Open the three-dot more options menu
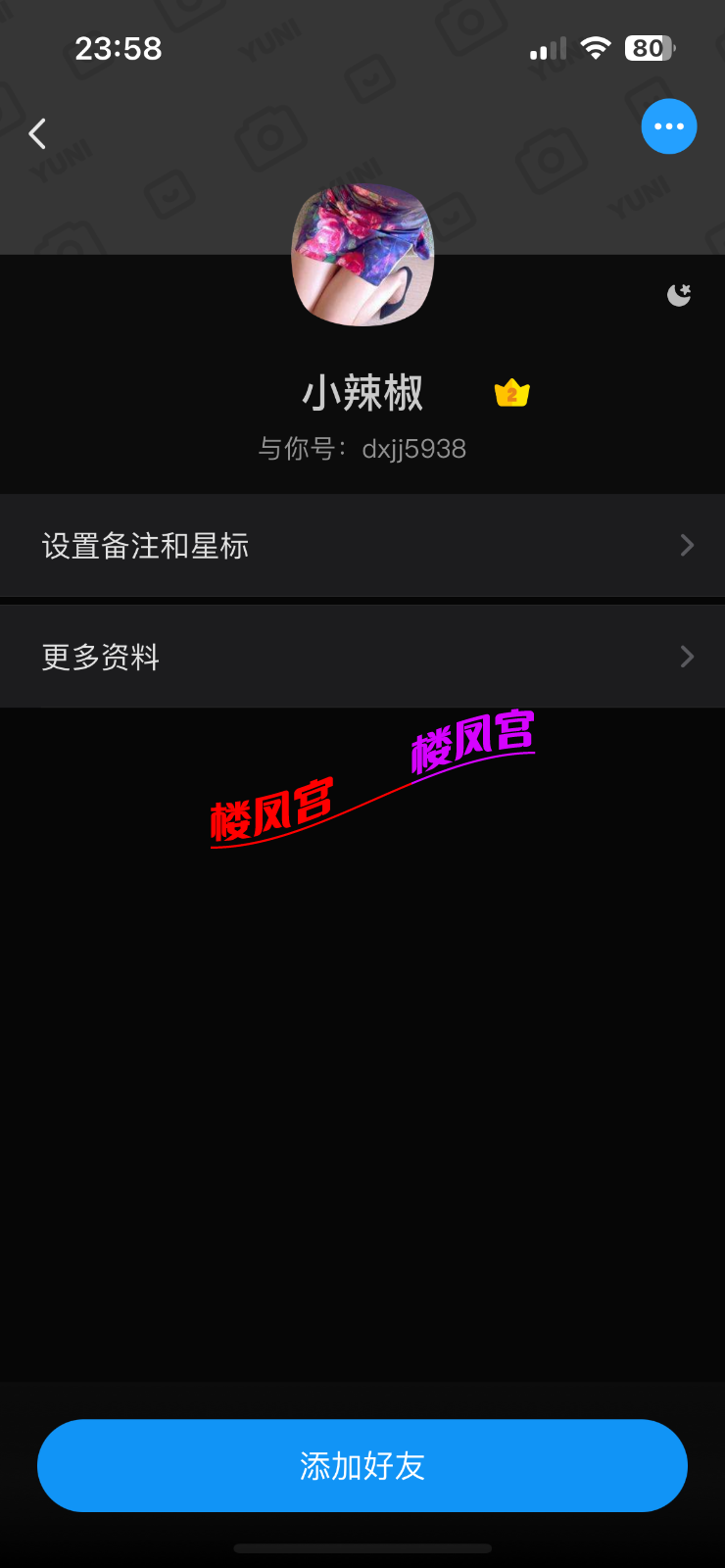This screenshot has height=1568, width=725. [669, 126]
